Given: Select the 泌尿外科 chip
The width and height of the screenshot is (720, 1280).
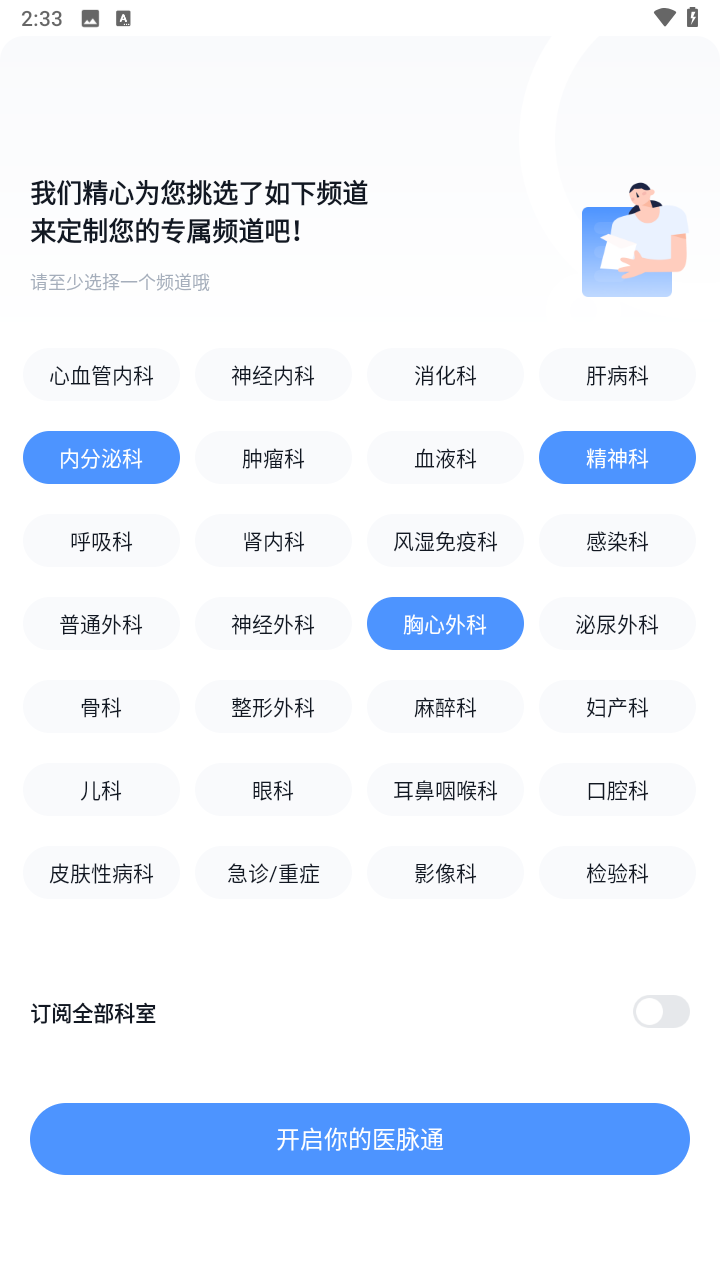Looking at the screenshot, I should pos(617,624).
